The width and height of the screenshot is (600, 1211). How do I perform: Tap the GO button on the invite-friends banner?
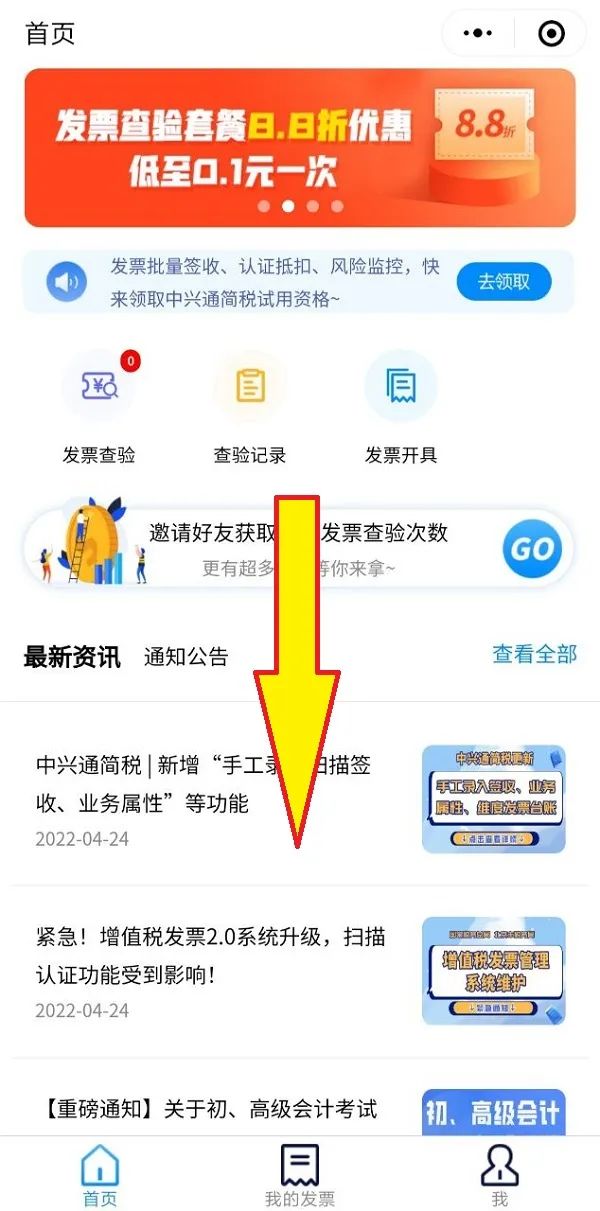click(x=532, y=548)
